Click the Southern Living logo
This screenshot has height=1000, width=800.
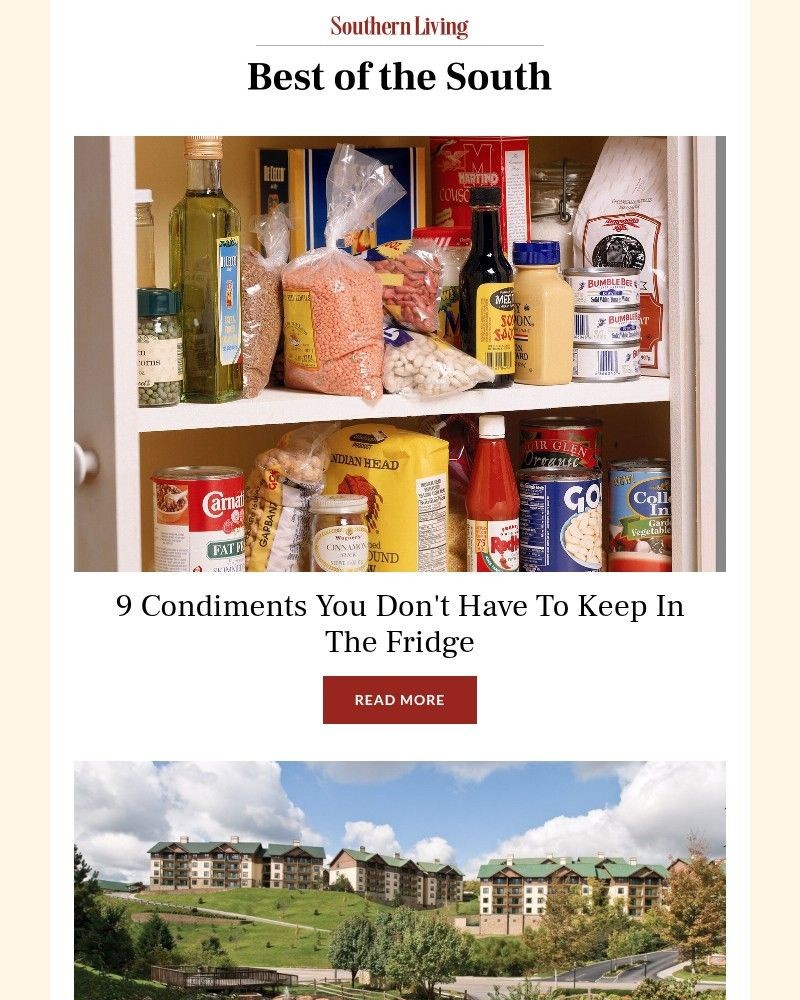point(399,24)
